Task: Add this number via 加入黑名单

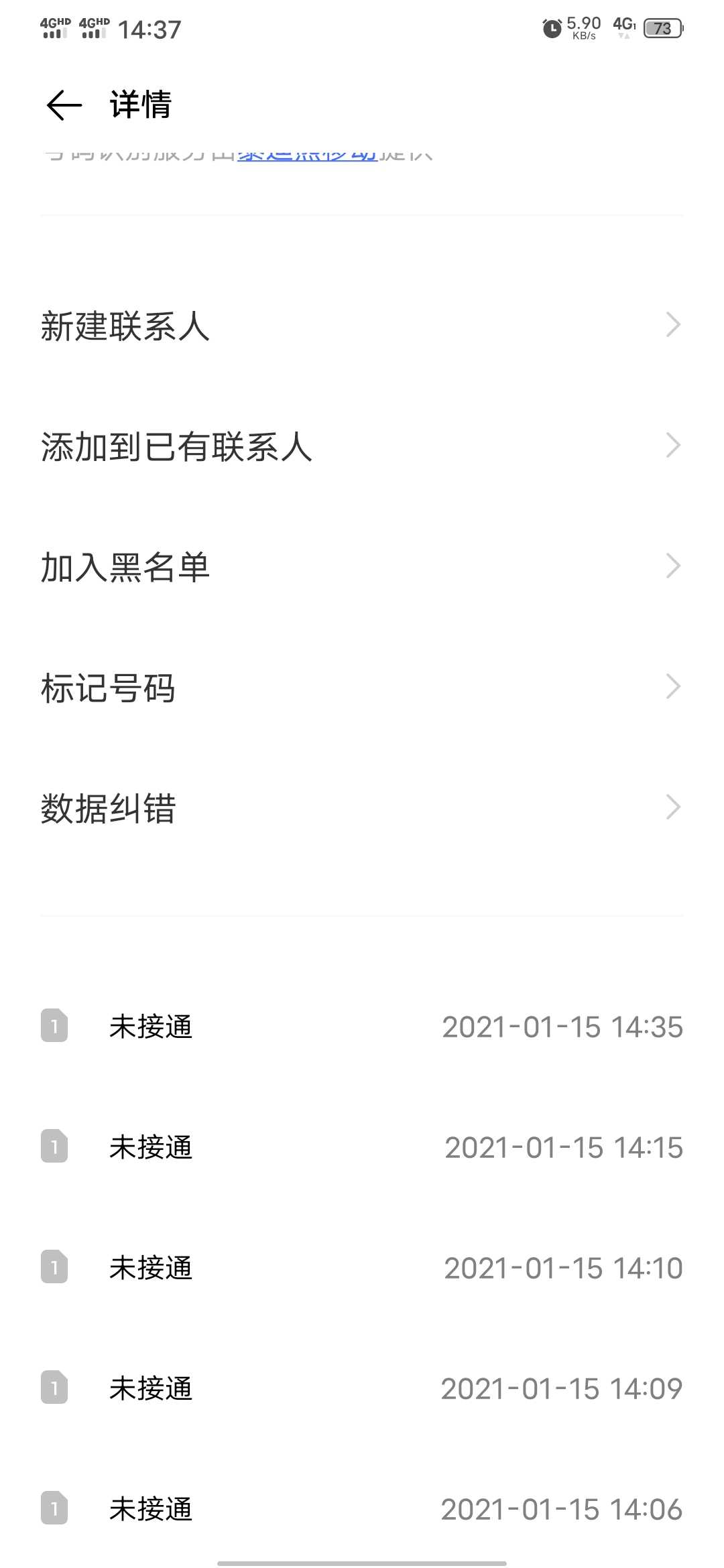Action: (362, 567)
